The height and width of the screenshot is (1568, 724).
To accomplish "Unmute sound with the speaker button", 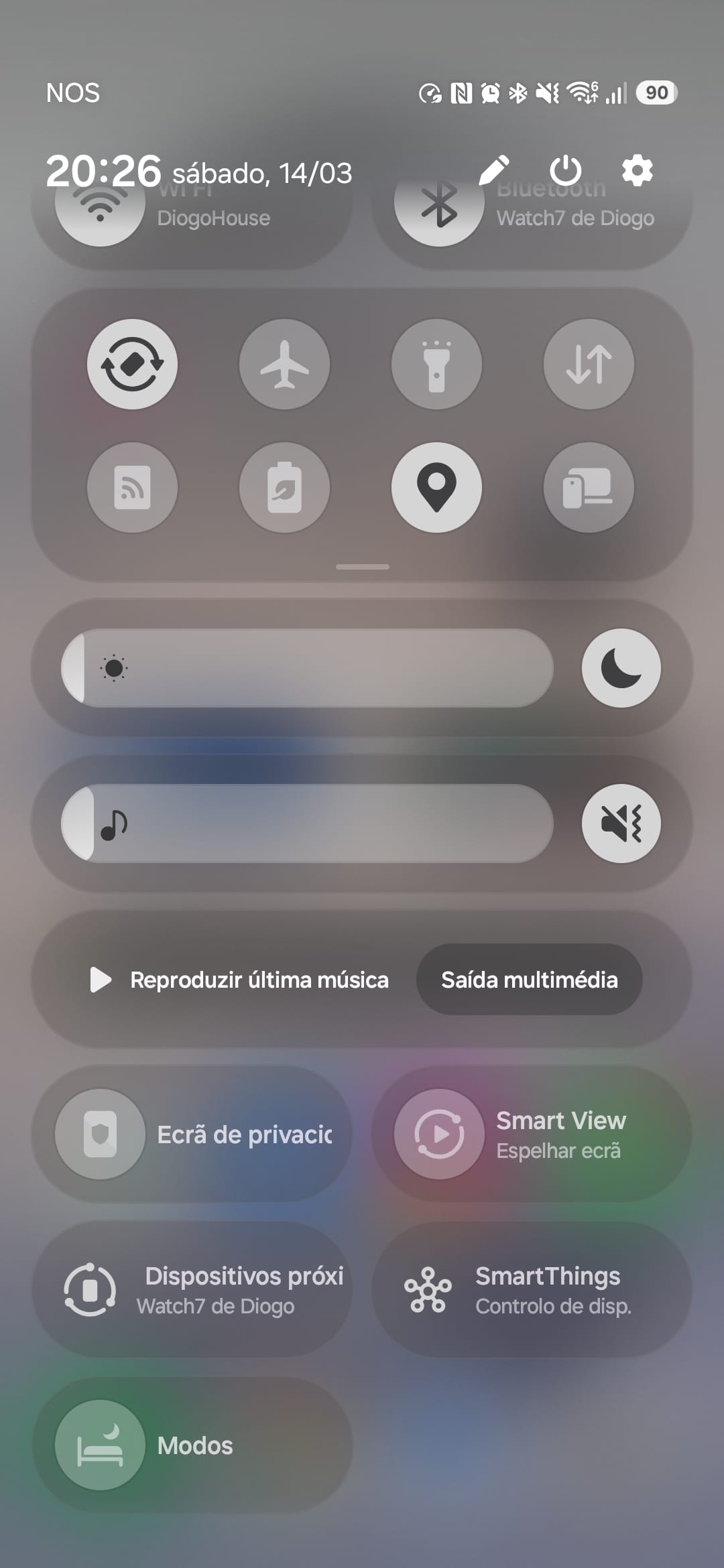I will pyautogui.click(x=621, y=824).
